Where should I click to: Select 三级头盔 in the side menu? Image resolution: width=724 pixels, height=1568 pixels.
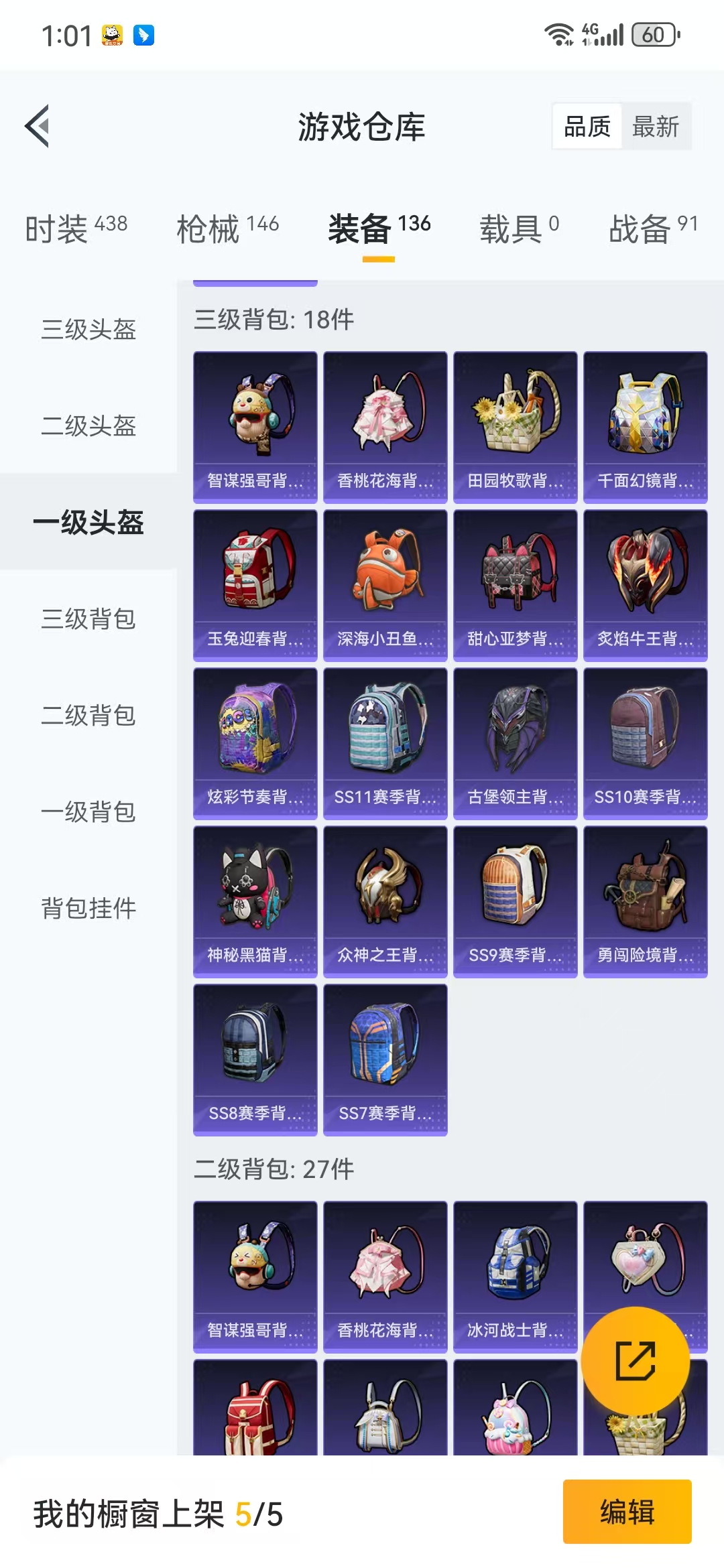click(x=88, y=329)
